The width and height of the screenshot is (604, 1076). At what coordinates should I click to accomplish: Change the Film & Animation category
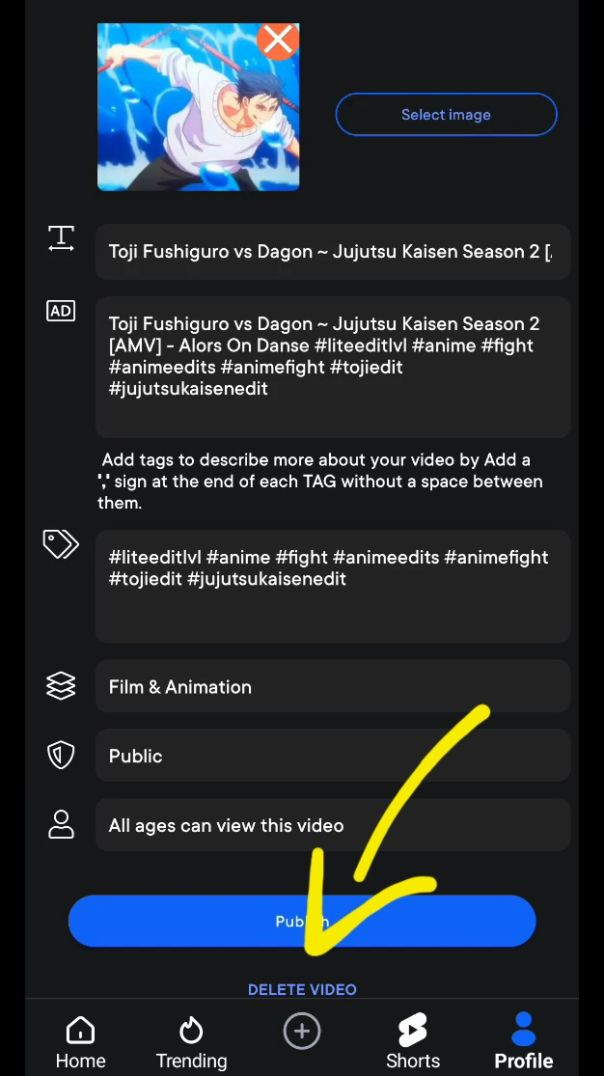pos(332,687)
